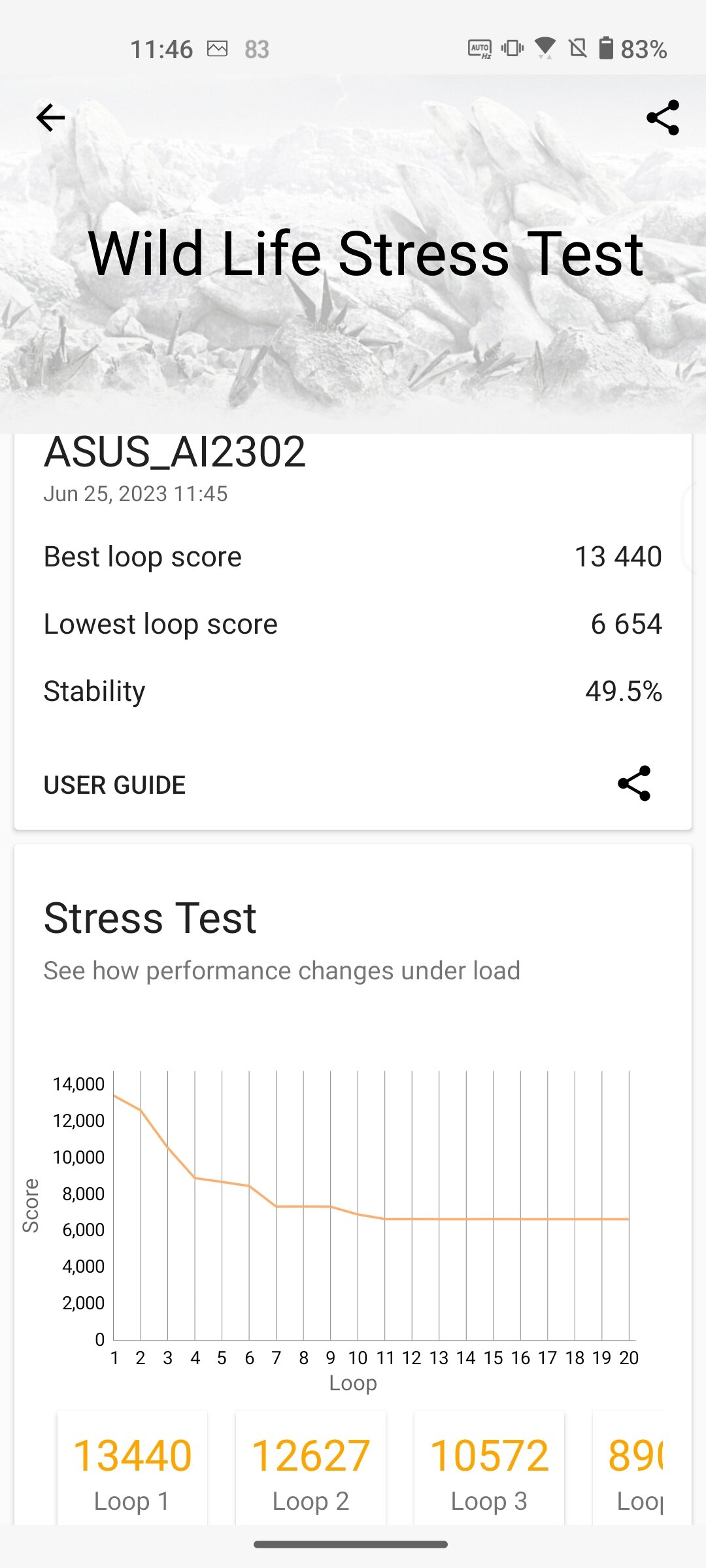Go back using the top-left arrow

[x=50, y=118]
